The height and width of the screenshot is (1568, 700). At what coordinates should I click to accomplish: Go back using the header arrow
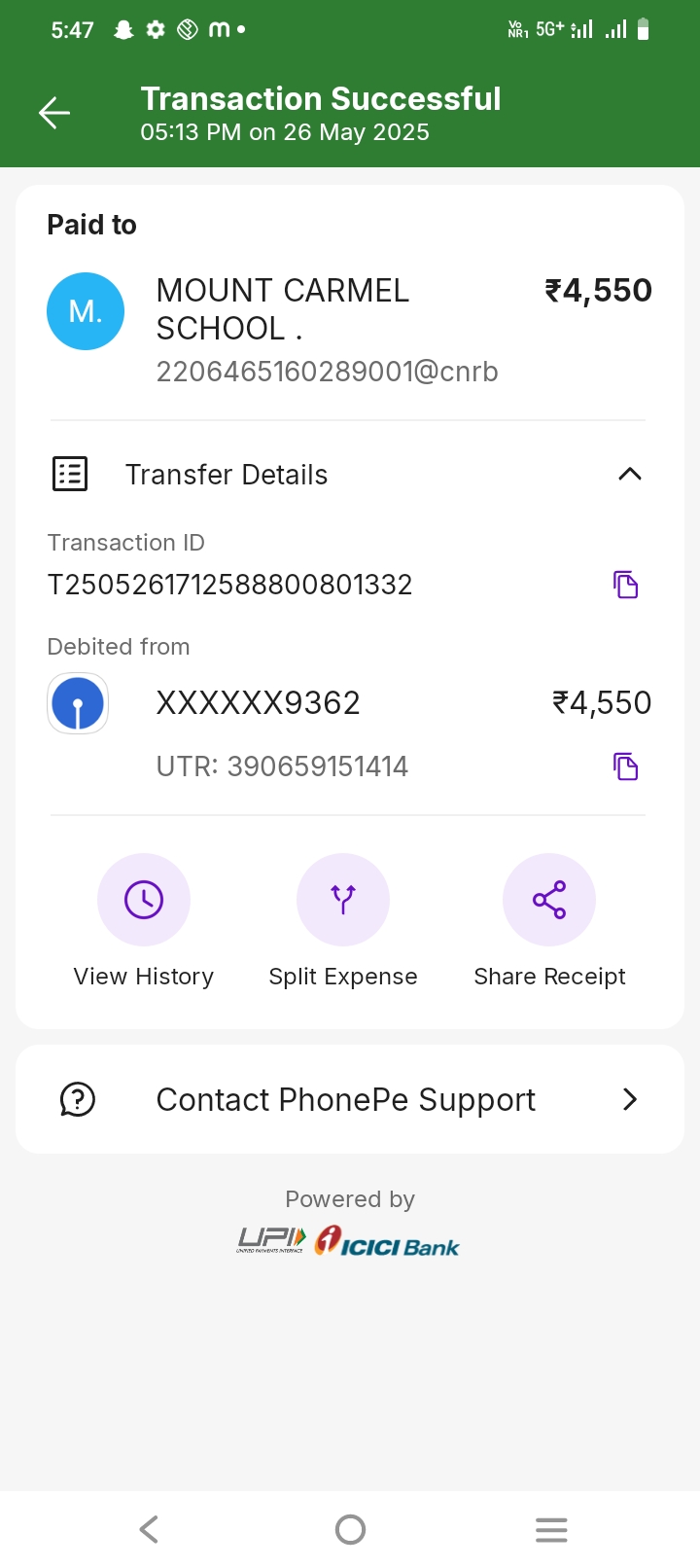(54, 113)
